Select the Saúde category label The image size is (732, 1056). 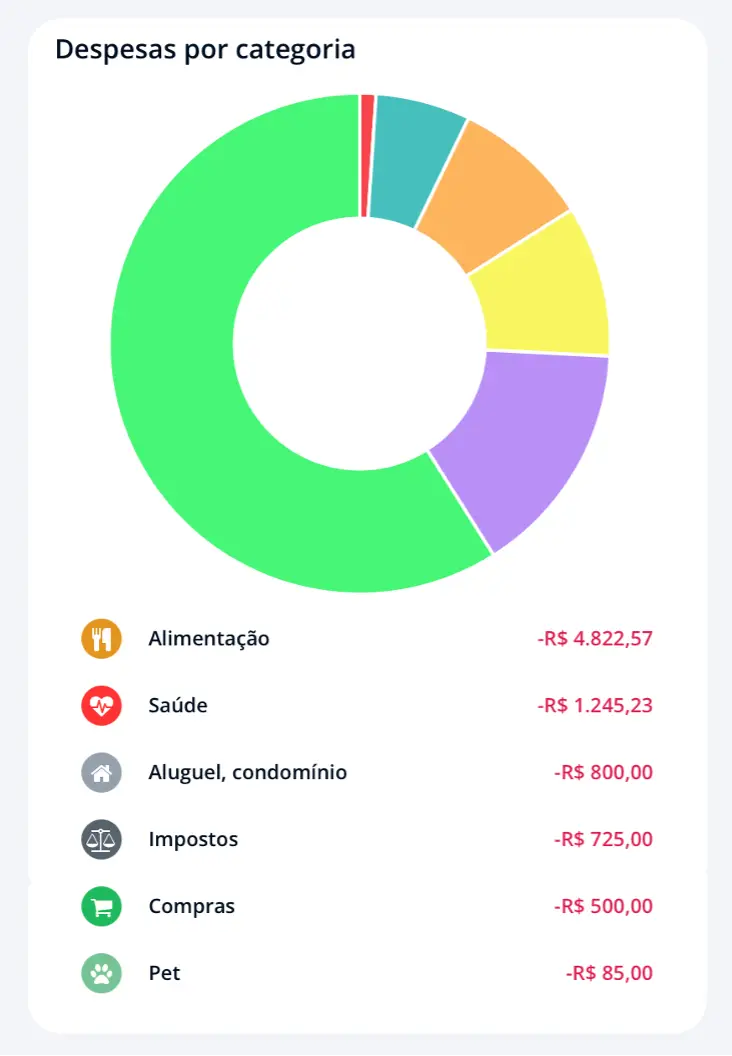point(178,705)
